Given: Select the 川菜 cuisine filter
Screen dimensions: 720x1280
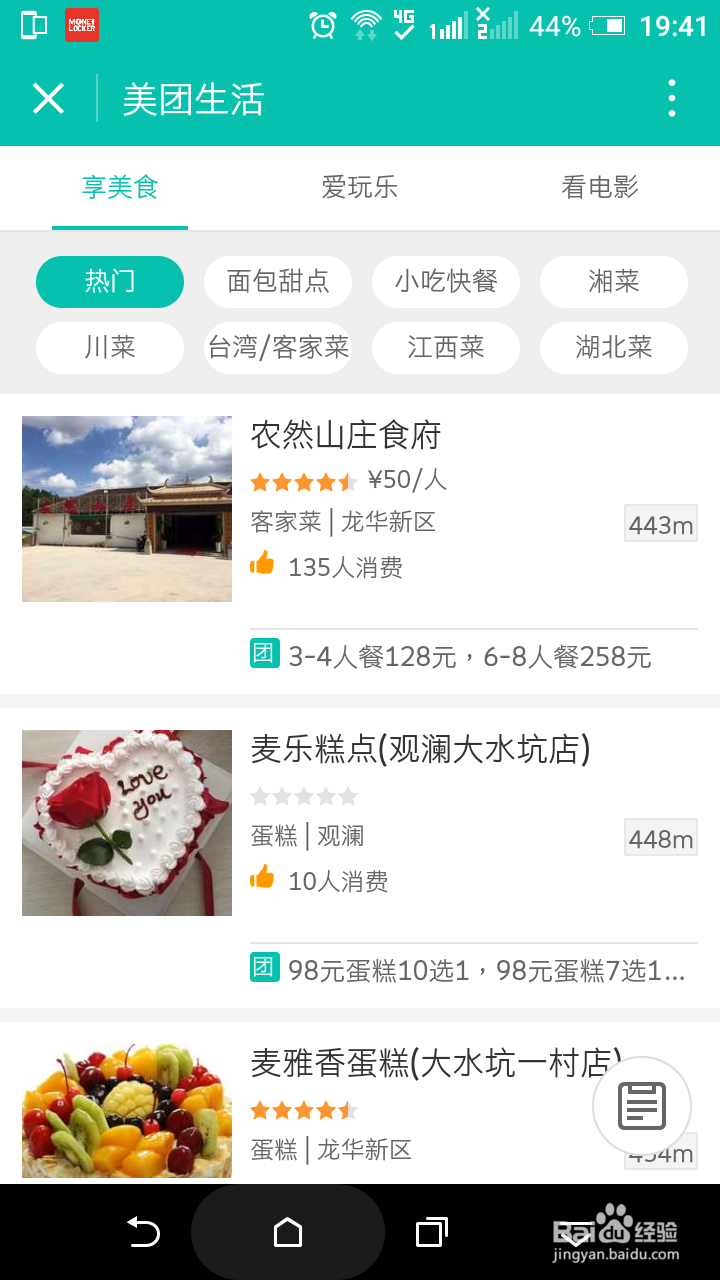Looking at the screenshot, I should click(x=110, y=348).
